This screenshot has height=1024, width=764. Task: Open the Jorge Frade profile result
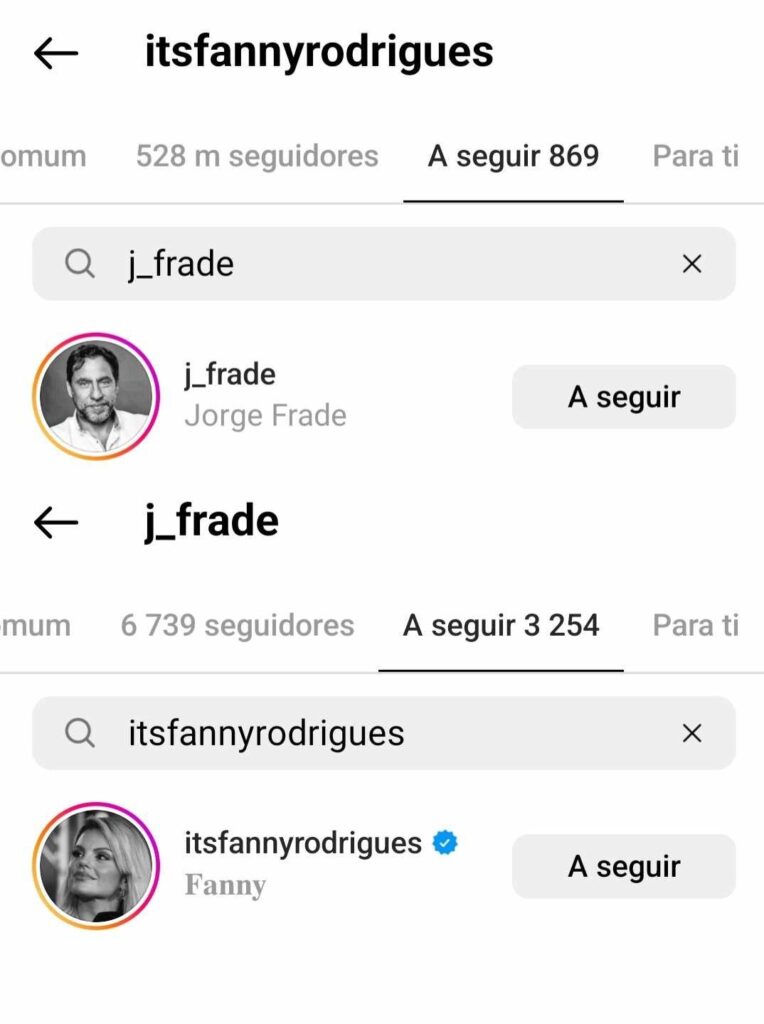coord(265,395)
